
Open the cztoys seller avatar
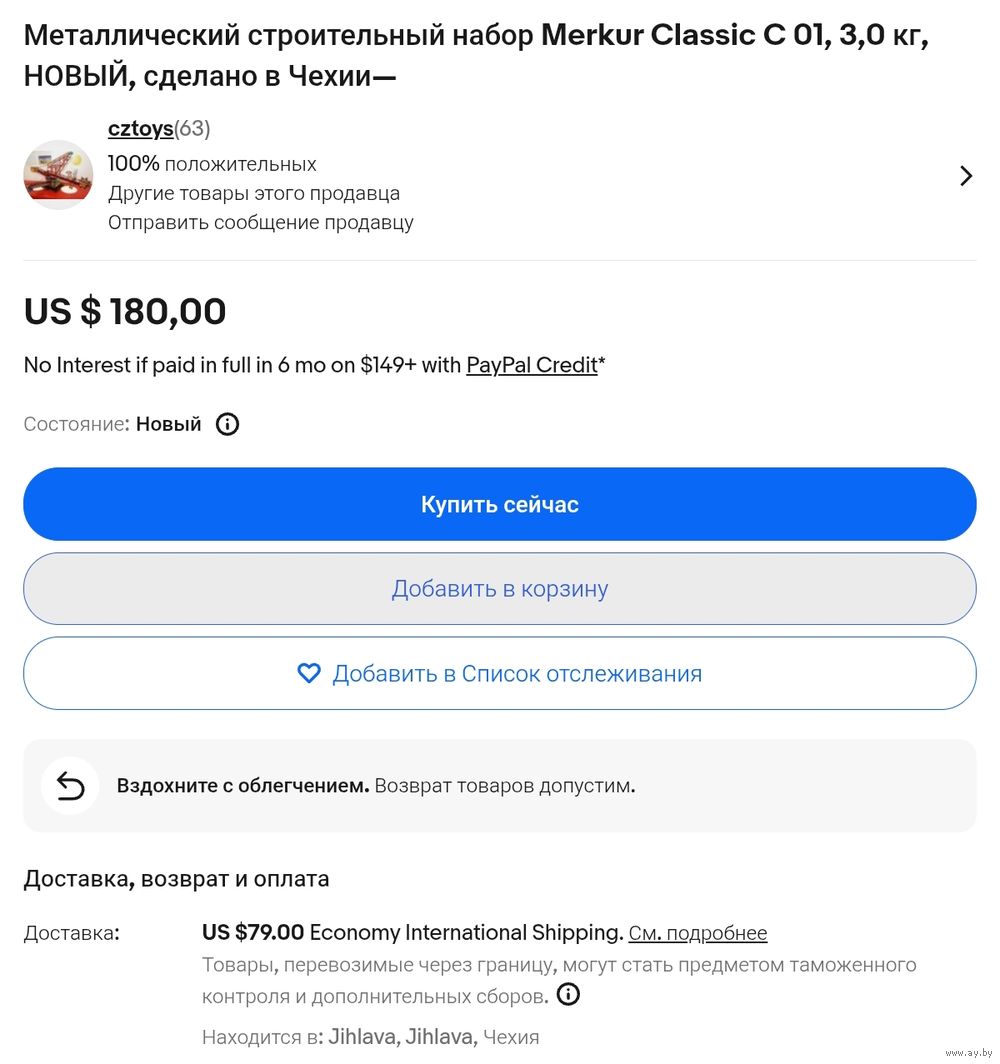point(58,174)
